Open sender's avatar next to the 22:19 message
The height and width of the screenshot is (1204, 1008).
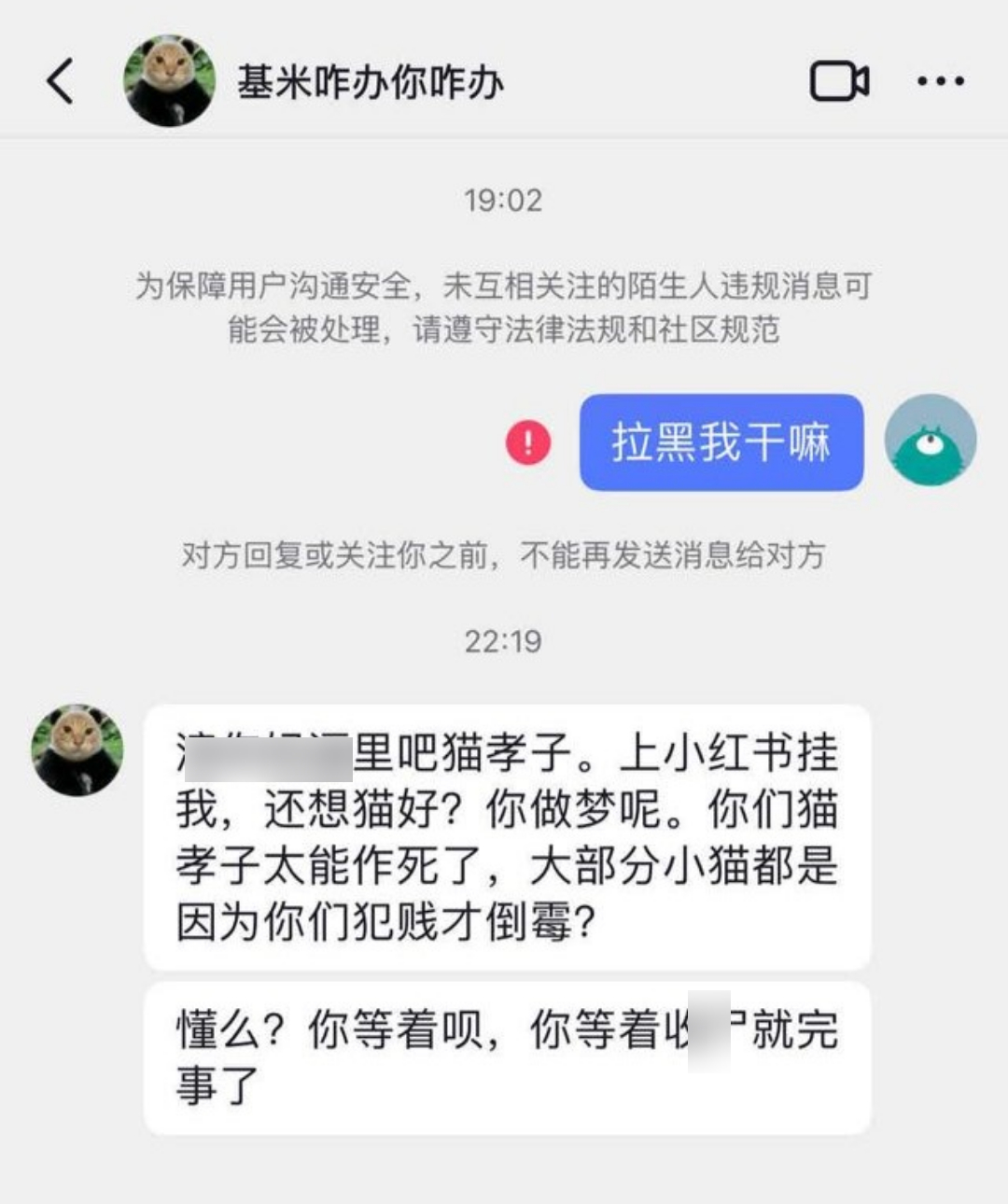point(77,749)
